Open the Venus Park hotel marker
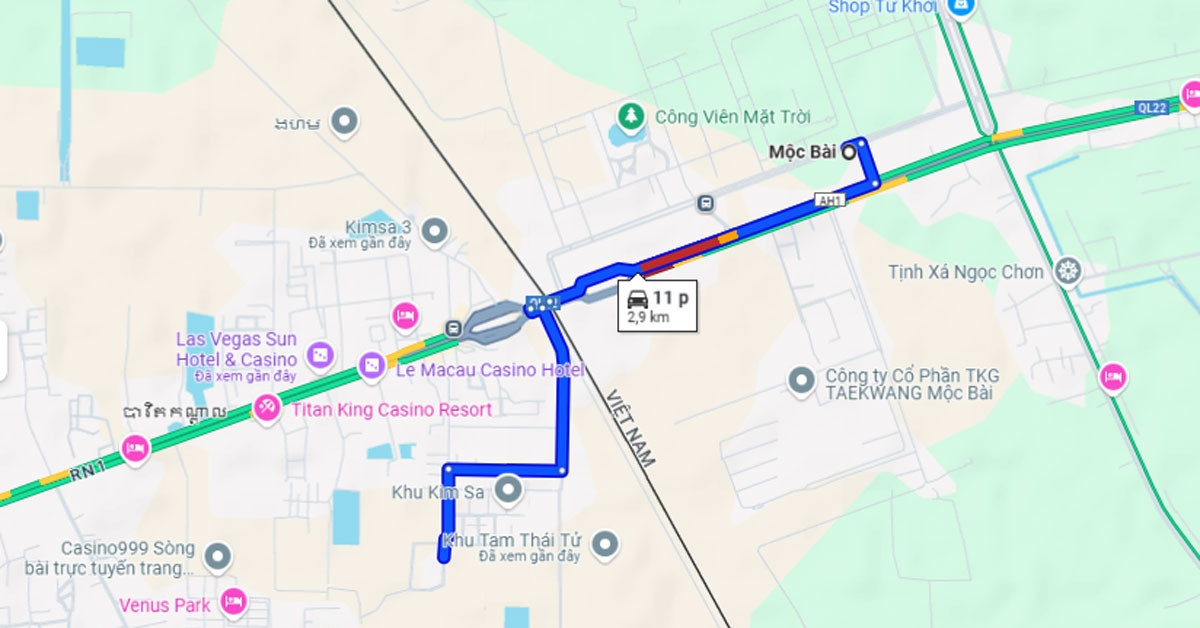Viewport: 1200px width, 628px height. click(234, 602)
